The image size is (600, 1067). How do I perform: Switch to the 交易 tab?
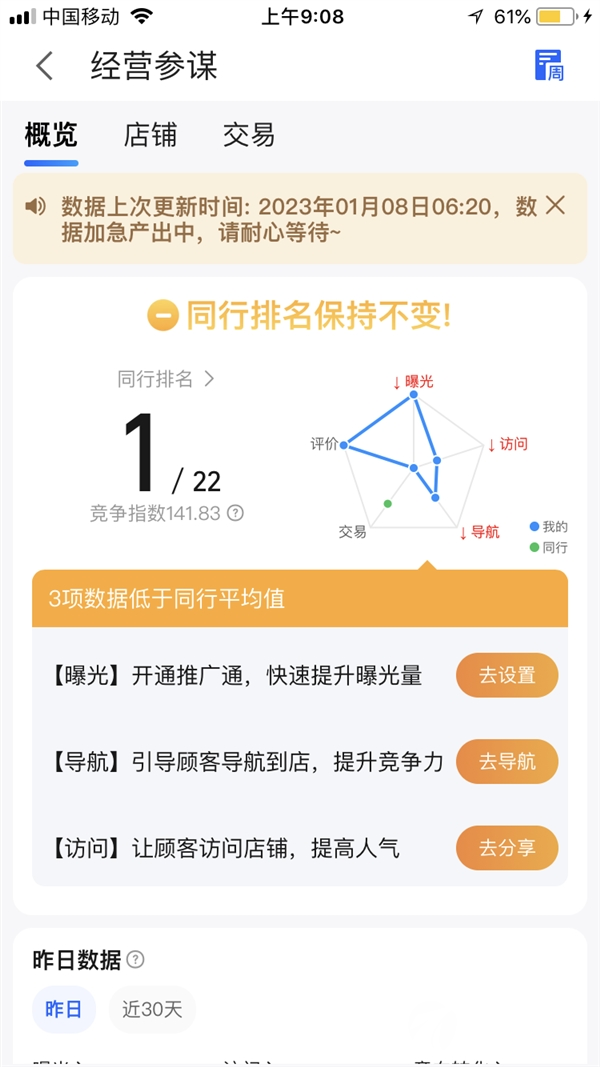[249, 135]
